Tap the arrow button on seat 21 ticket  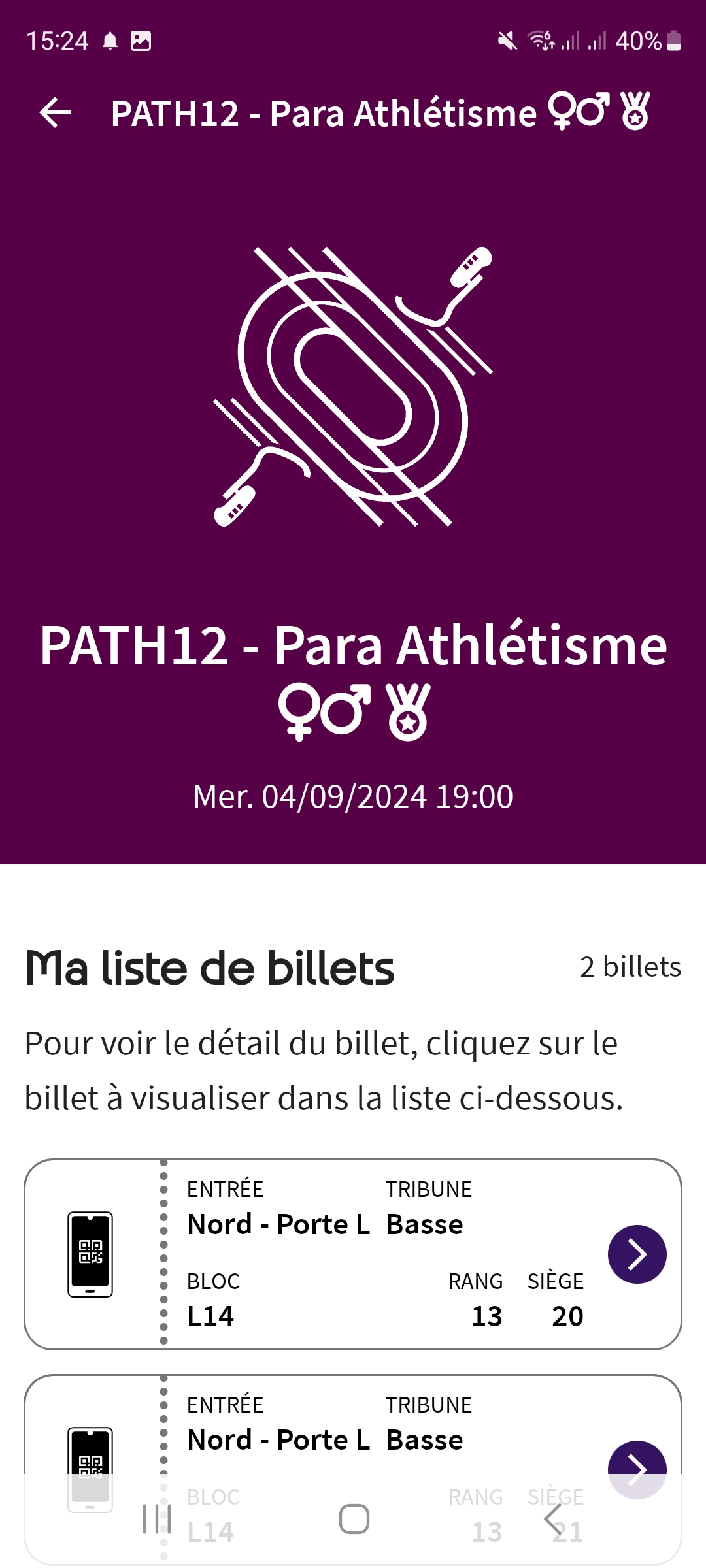(x=637, y=1470)
